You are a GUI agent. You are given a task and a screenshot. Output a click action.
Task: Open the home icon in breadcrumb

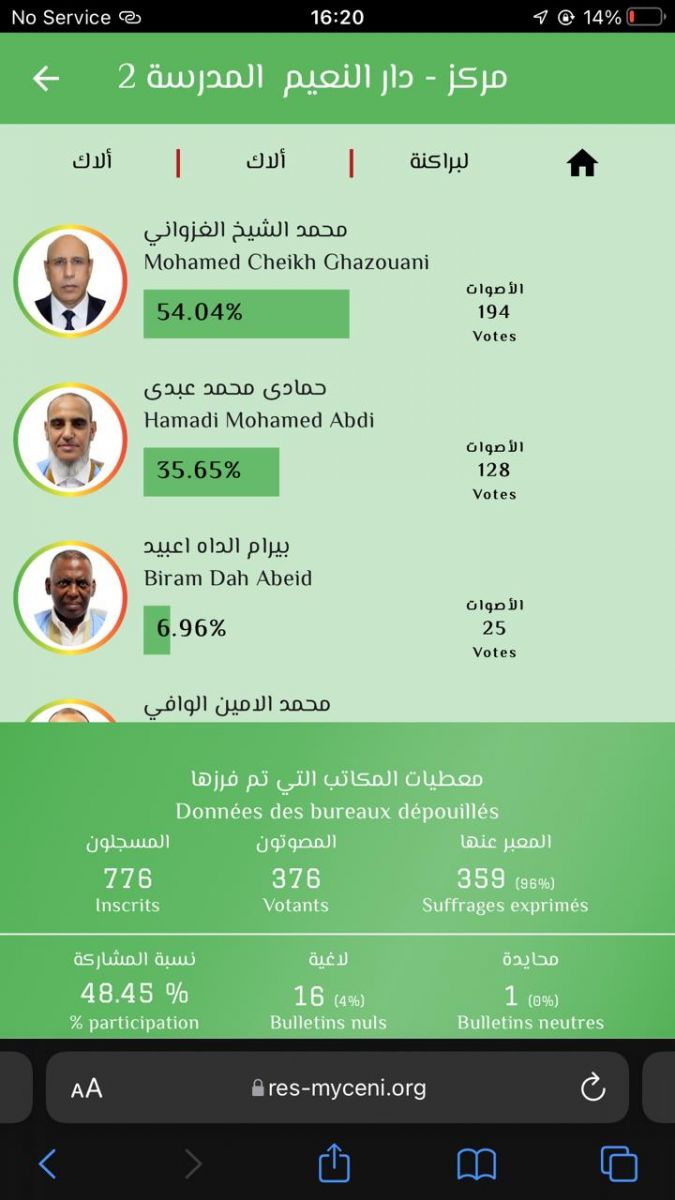[582, 163]
